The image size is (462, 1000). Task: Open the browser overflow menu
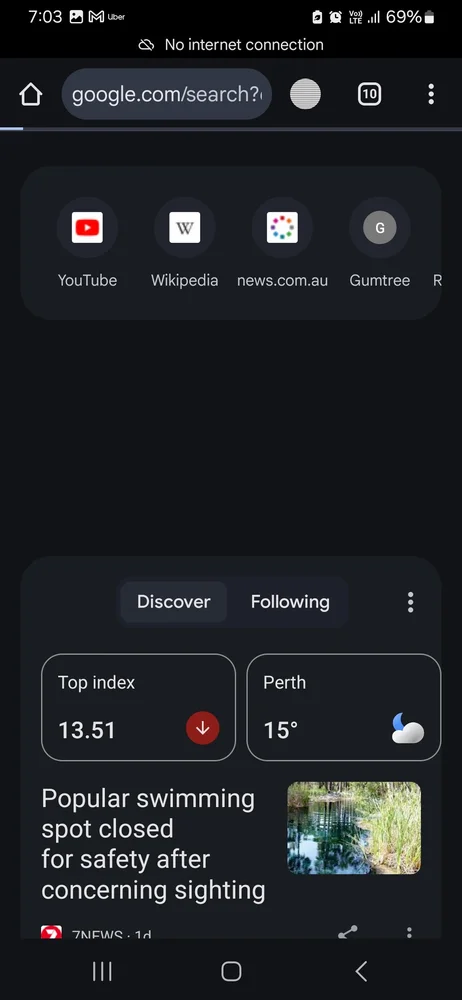431,94
